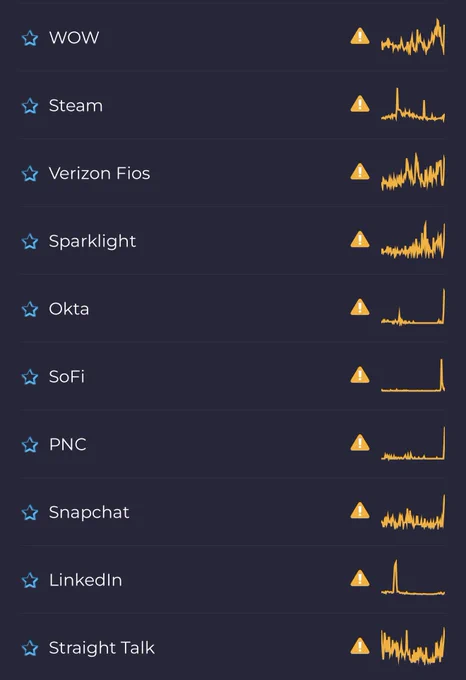Add Snapchat to favorites via star
466x680 pixels.
point(30,513)
